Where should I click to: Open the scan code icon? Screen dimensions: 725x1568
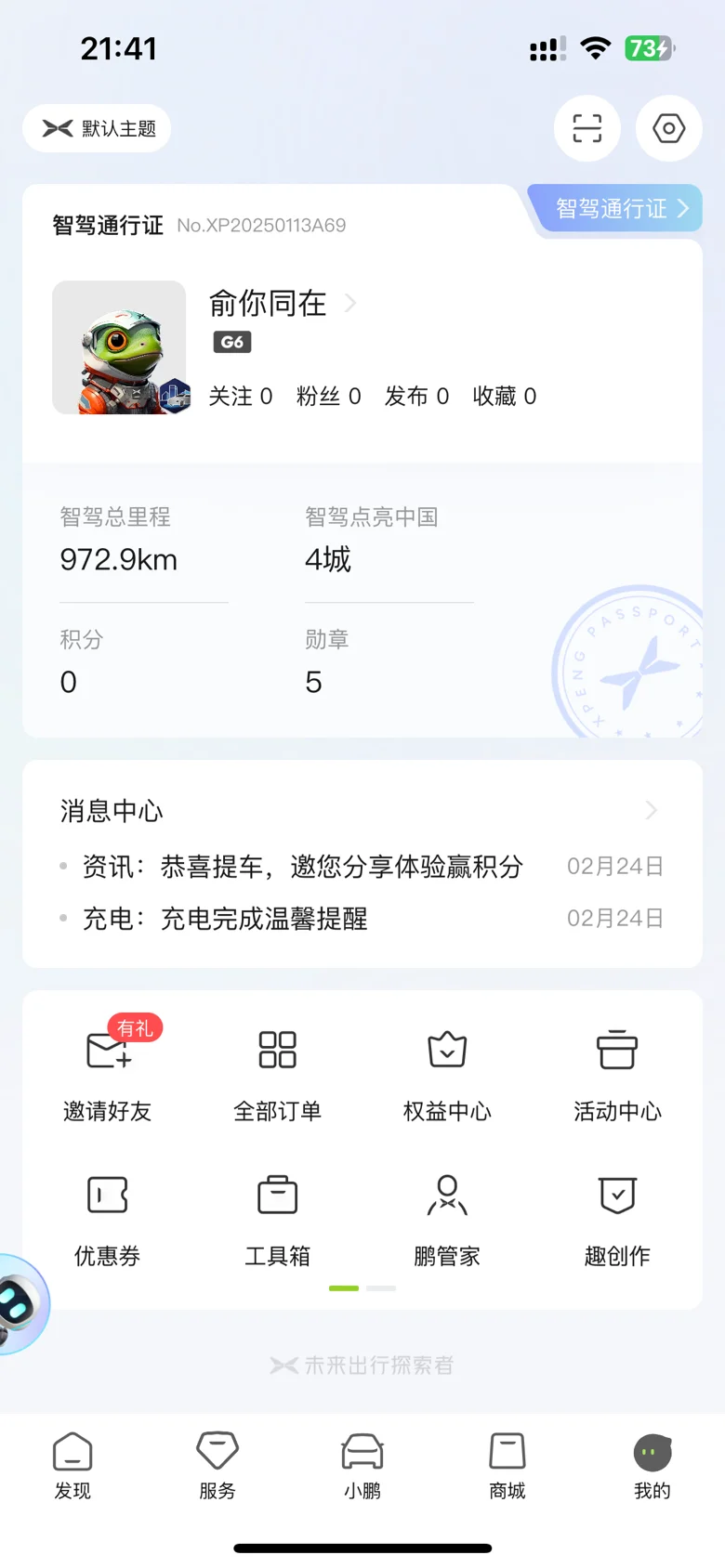click(x=587, y=128)
